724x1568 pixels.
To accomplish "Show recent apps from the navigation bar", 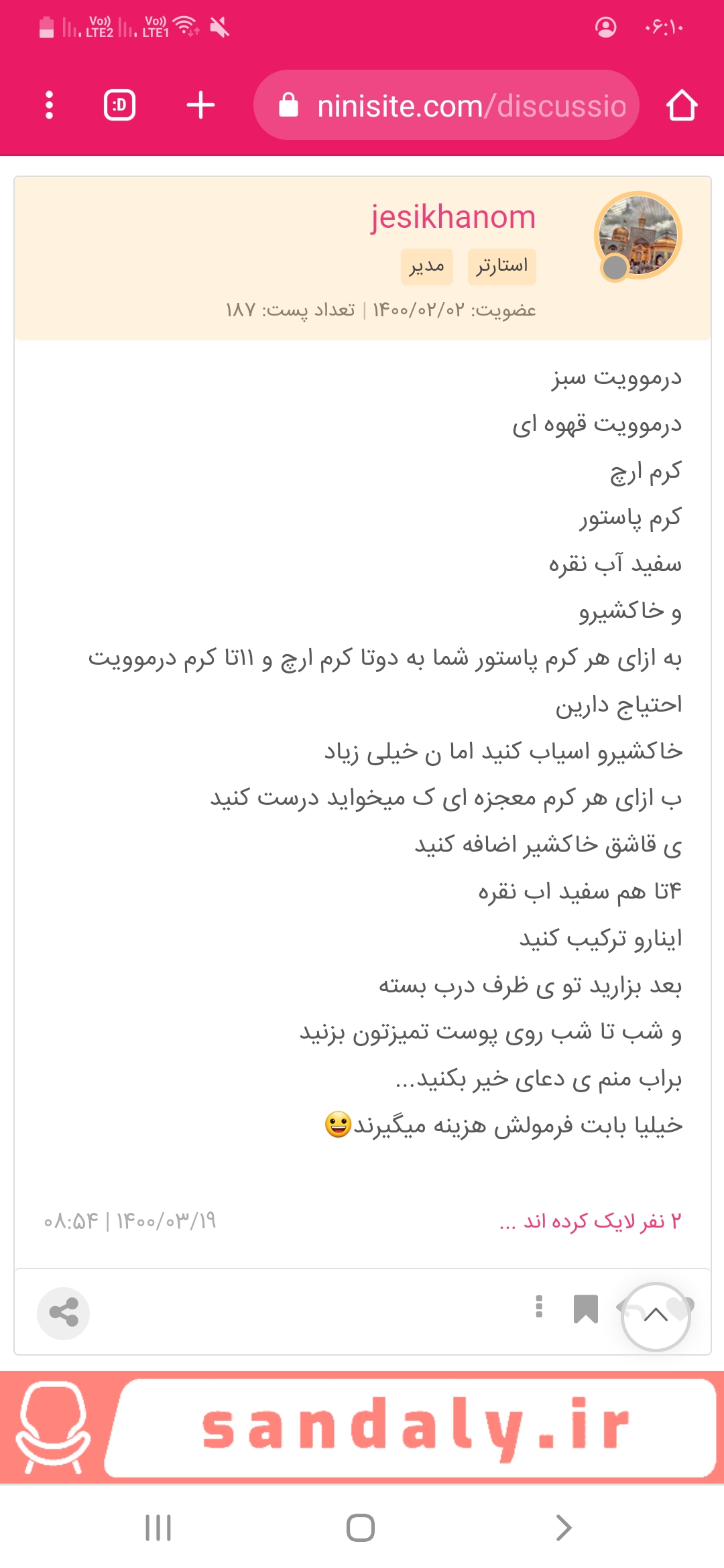I will coord(159,1528).
